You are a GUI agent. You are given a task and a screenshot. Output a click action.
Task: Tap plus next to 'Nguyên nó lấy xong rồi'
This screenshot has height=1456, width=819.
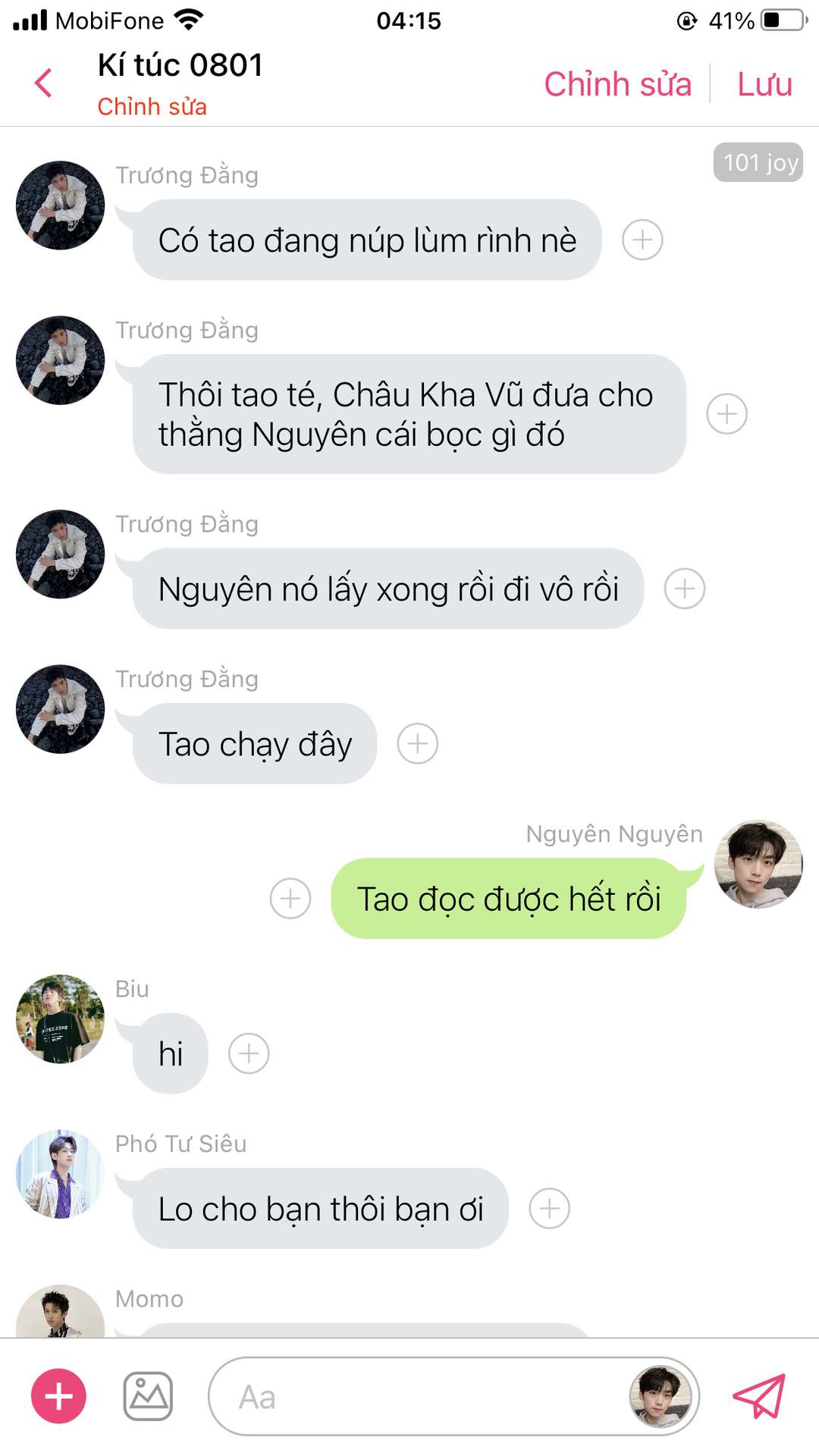[684, 589]
